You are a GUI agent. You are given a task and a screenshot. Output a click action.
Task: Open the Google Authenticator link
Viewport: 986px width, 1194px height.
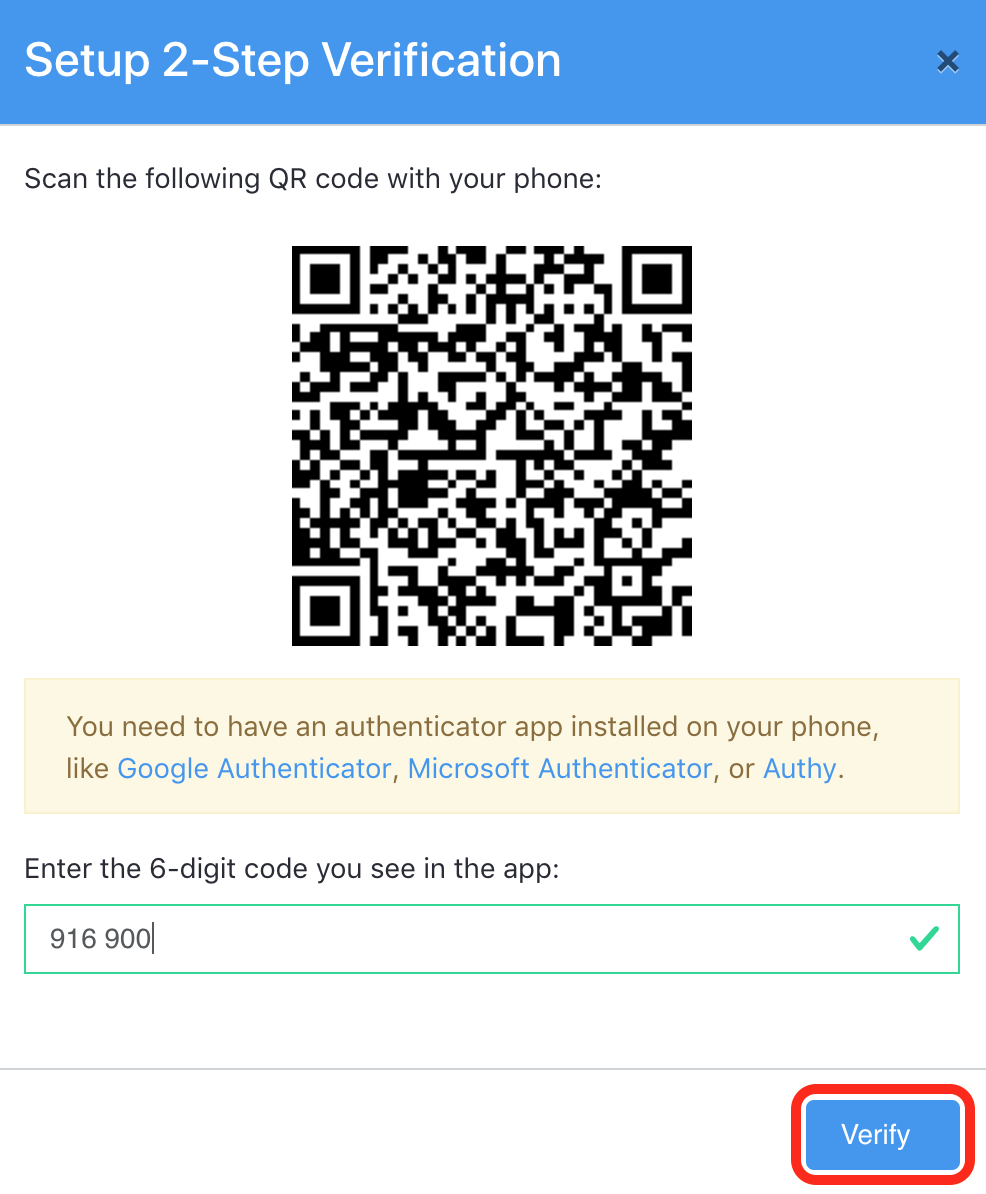click(x=254, y=769)
